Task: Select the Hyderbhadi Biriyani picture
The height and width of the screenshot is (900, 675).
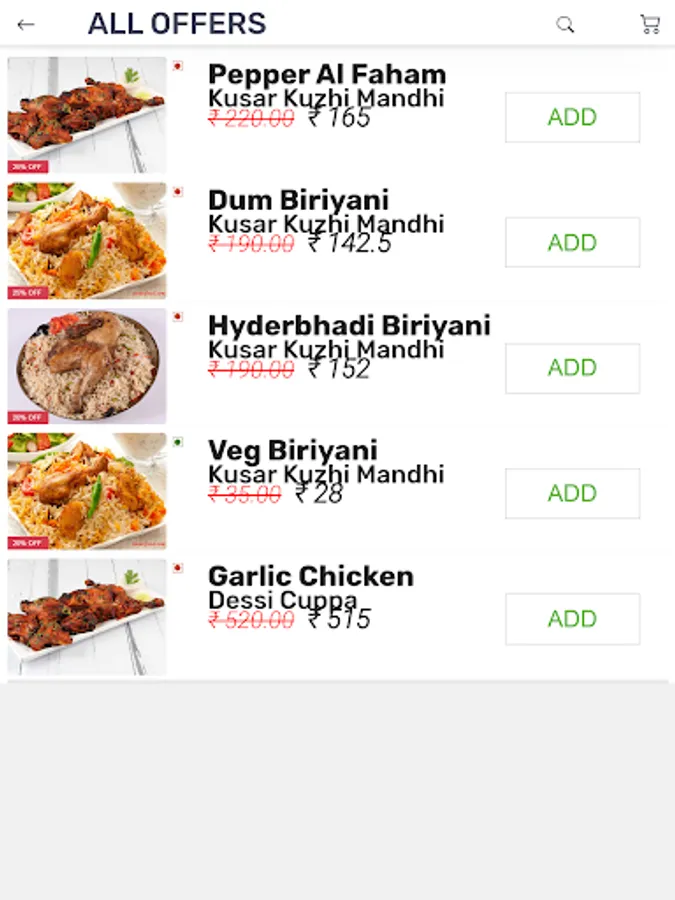Action: pyautogui.click(x=87, y=366)
